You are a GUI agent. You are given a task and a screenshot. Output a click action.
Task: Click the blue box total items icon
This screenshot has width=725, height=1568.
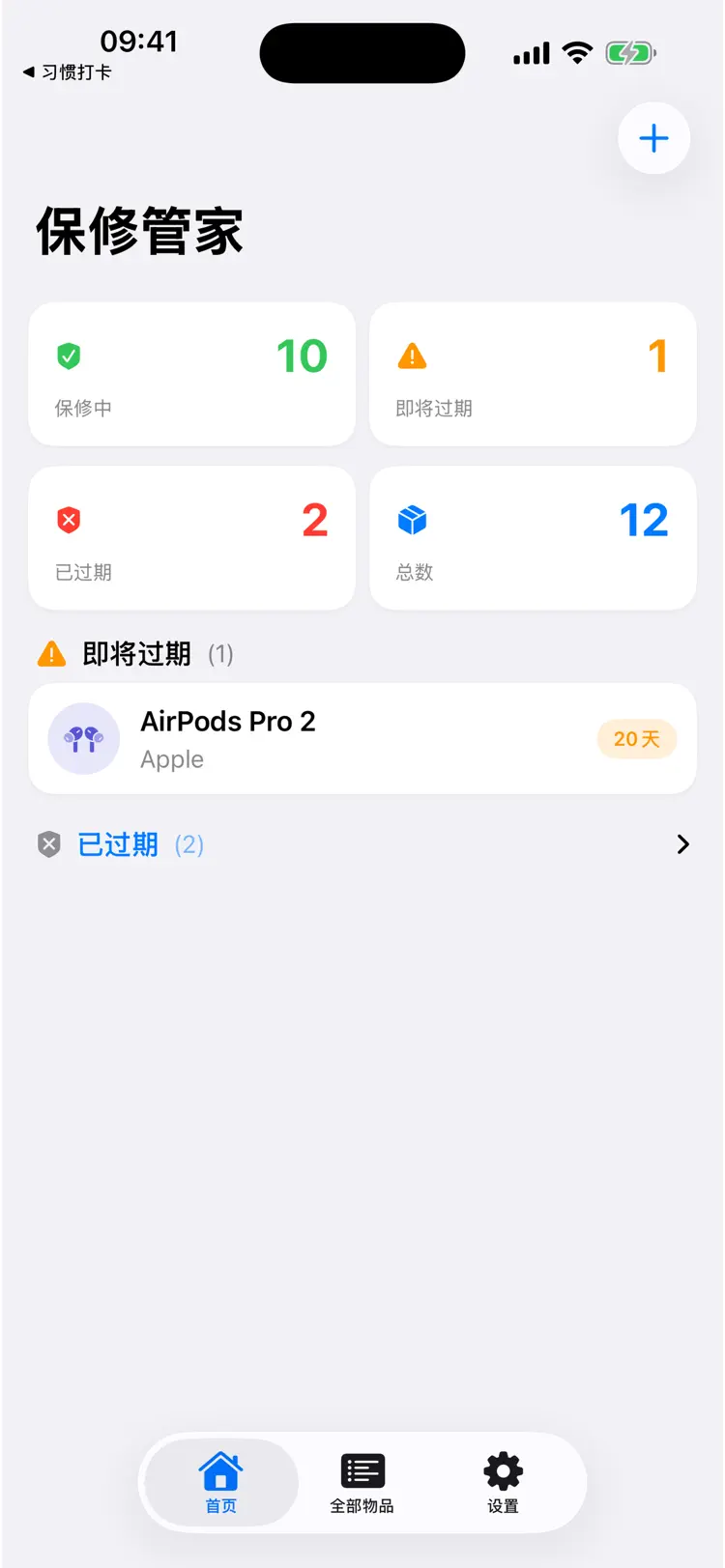(x=411, y=520)
